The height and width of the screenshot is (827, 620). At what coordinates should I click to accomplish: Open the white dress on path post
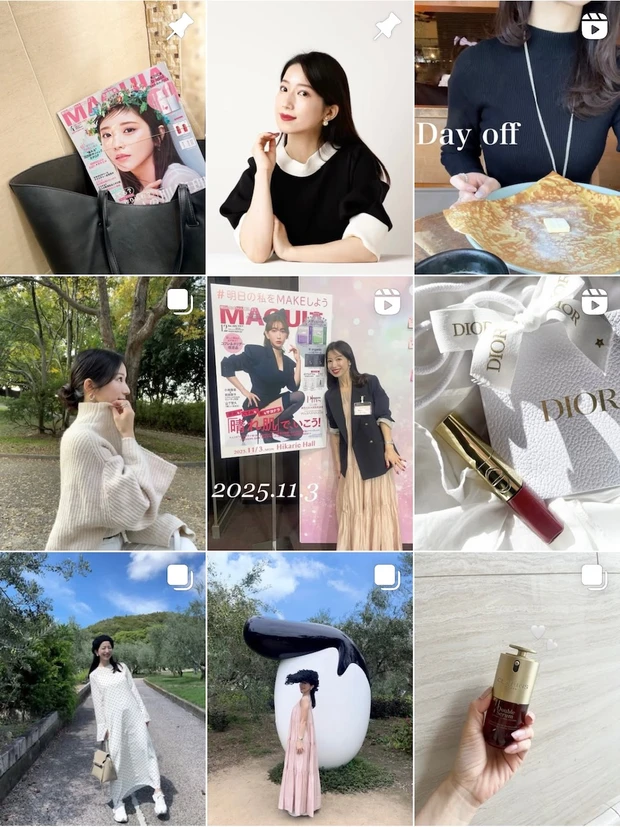coord(102,689)
